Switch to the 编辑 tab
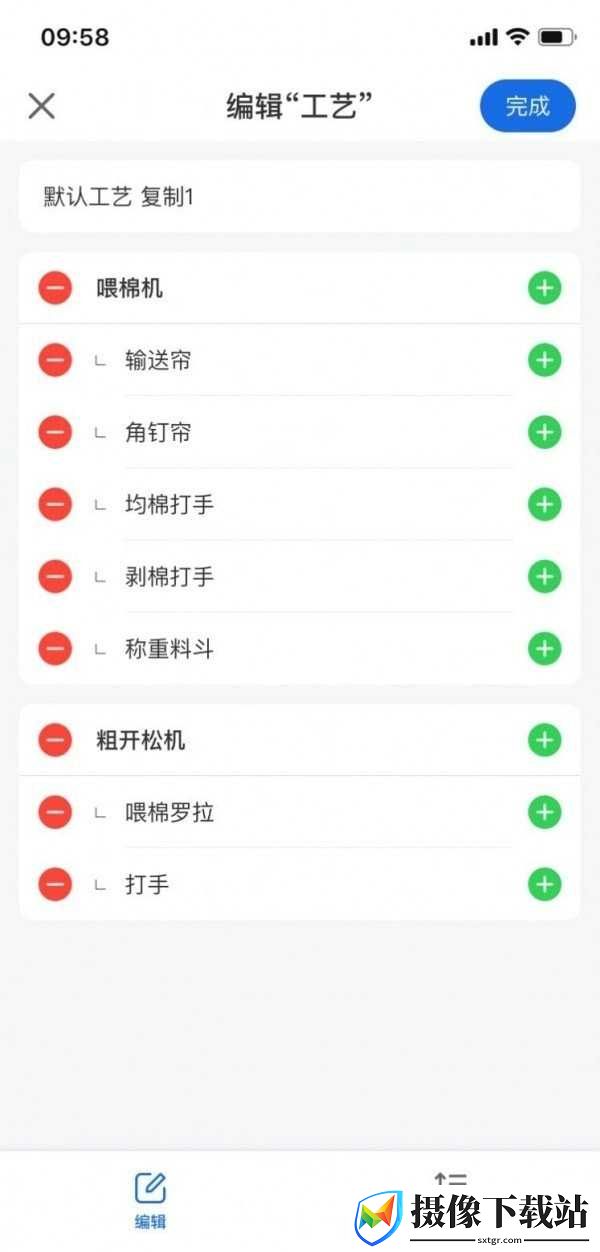 [150, 1200]
